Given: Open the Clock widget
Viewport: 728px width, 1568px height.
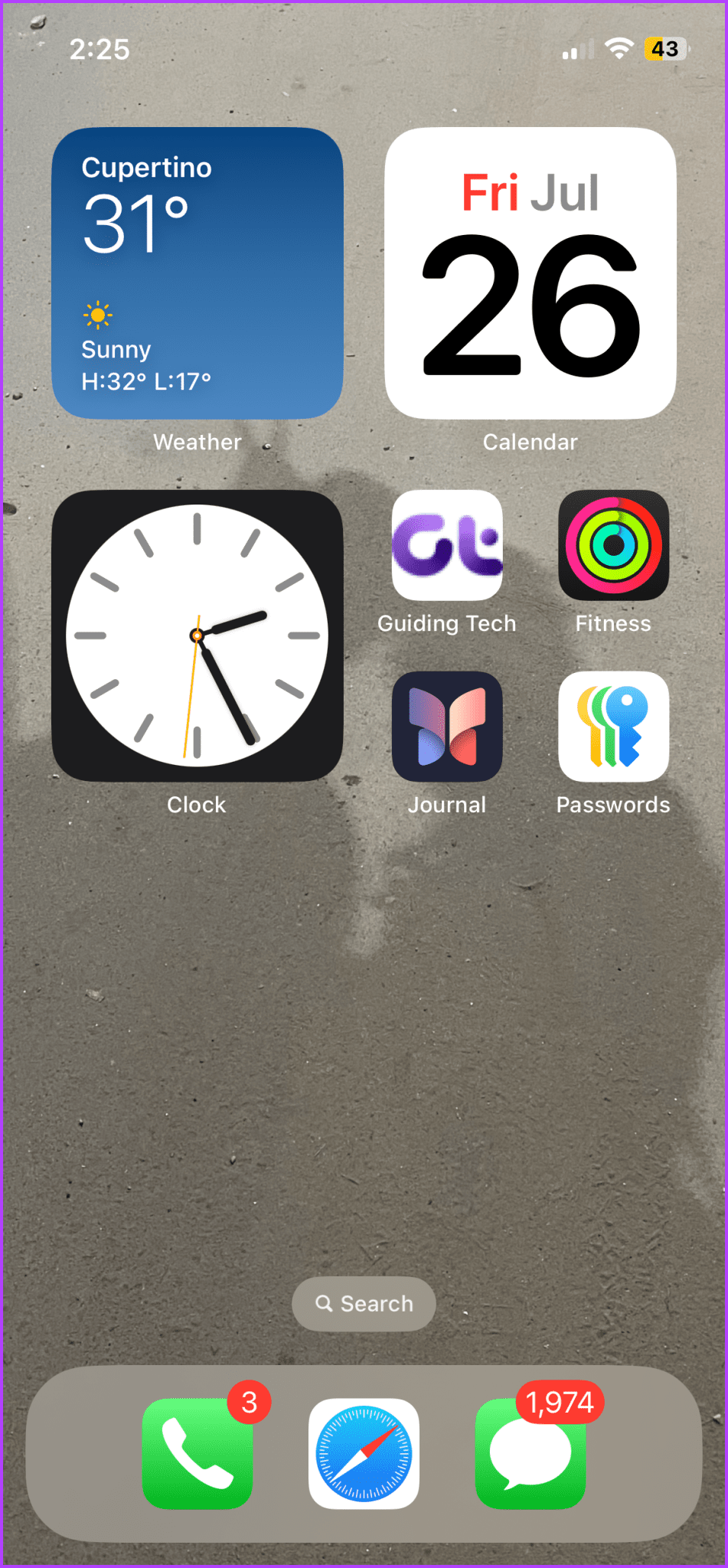Looking at the screenshot, I should click(x=197, y=634).
